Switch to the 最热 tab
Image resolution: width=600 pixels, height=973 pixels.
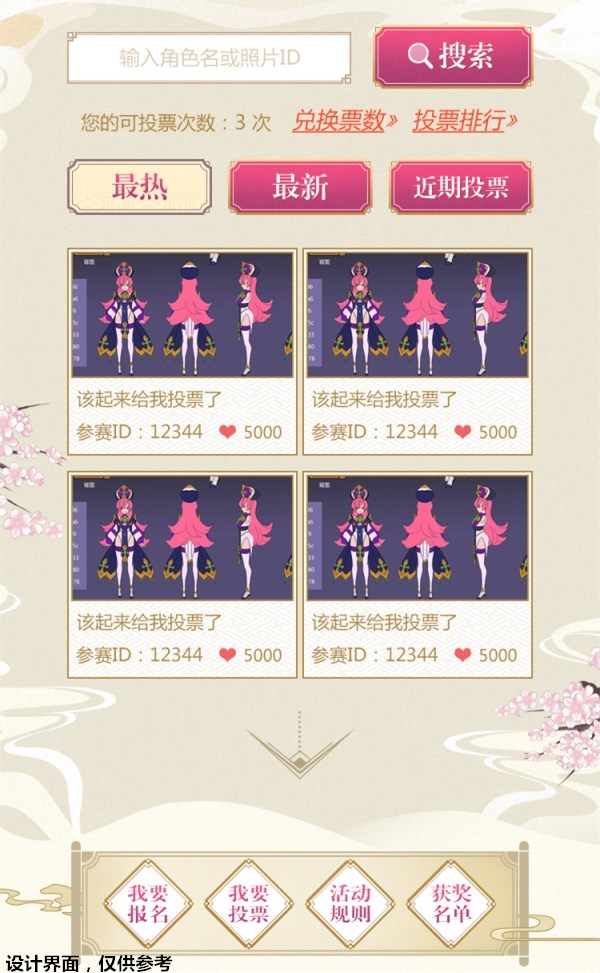click(x=139, y=187)
